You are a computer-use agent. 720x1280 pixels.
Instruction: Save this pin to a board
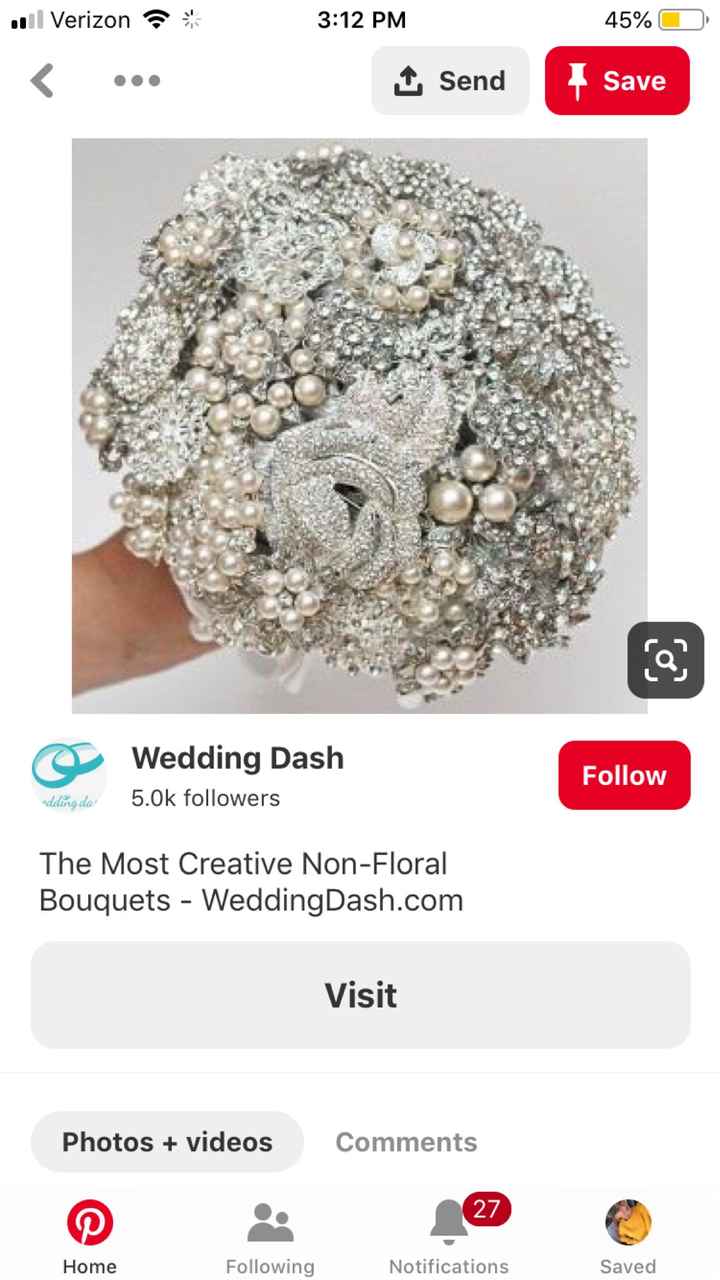(617, 80)
